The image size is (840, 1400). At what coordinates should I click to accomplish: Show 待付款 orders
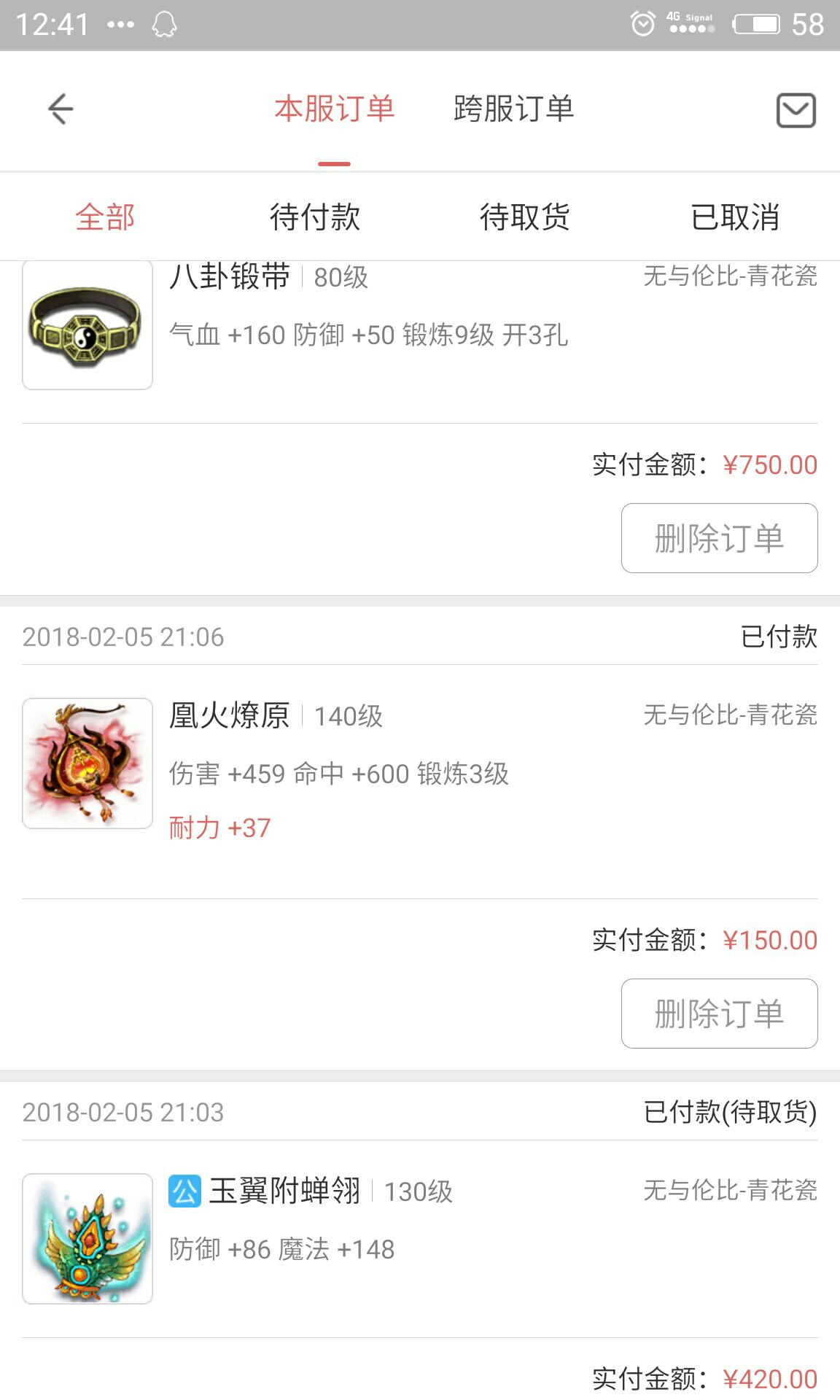tap(315, 217)
